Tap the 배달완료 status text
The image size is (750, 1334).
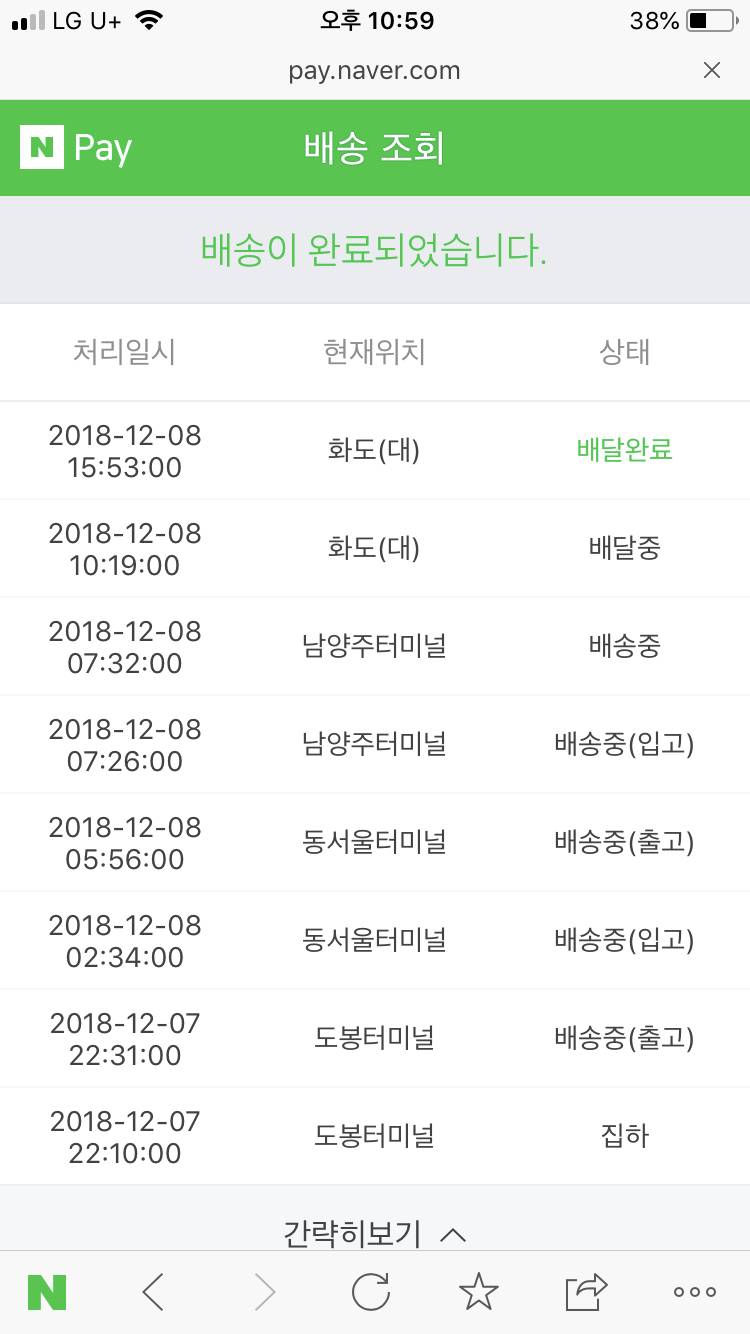pos(624,450)
